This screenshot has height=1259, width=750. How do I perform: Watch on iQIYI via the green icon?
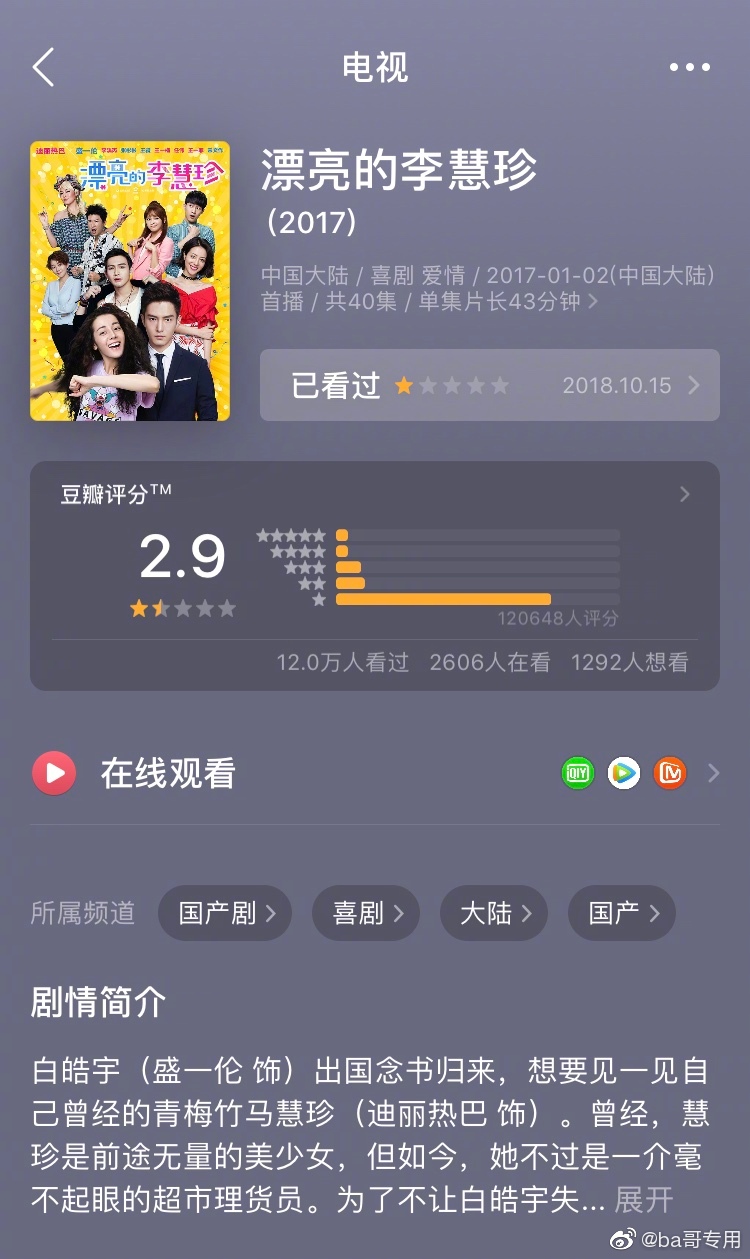pos(578,773)
